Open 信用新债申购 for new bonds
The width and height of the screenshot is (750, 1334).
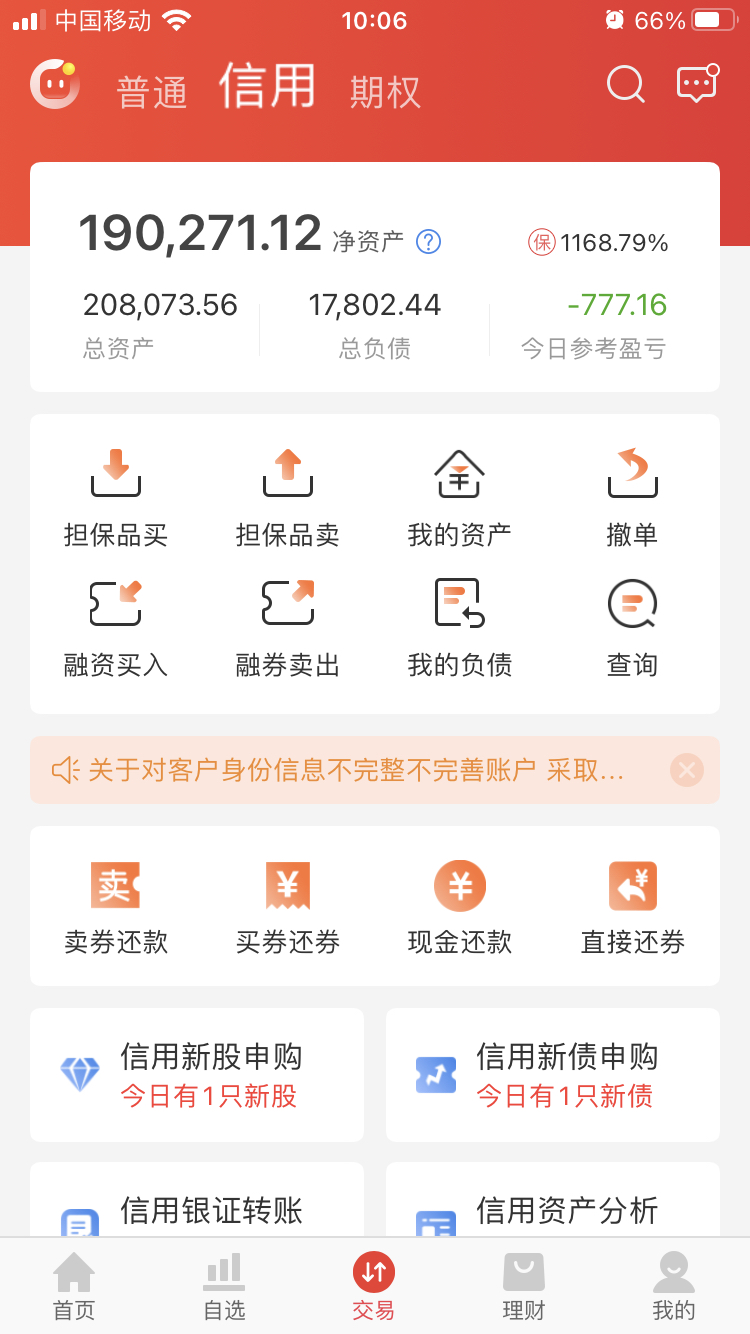552,1076
